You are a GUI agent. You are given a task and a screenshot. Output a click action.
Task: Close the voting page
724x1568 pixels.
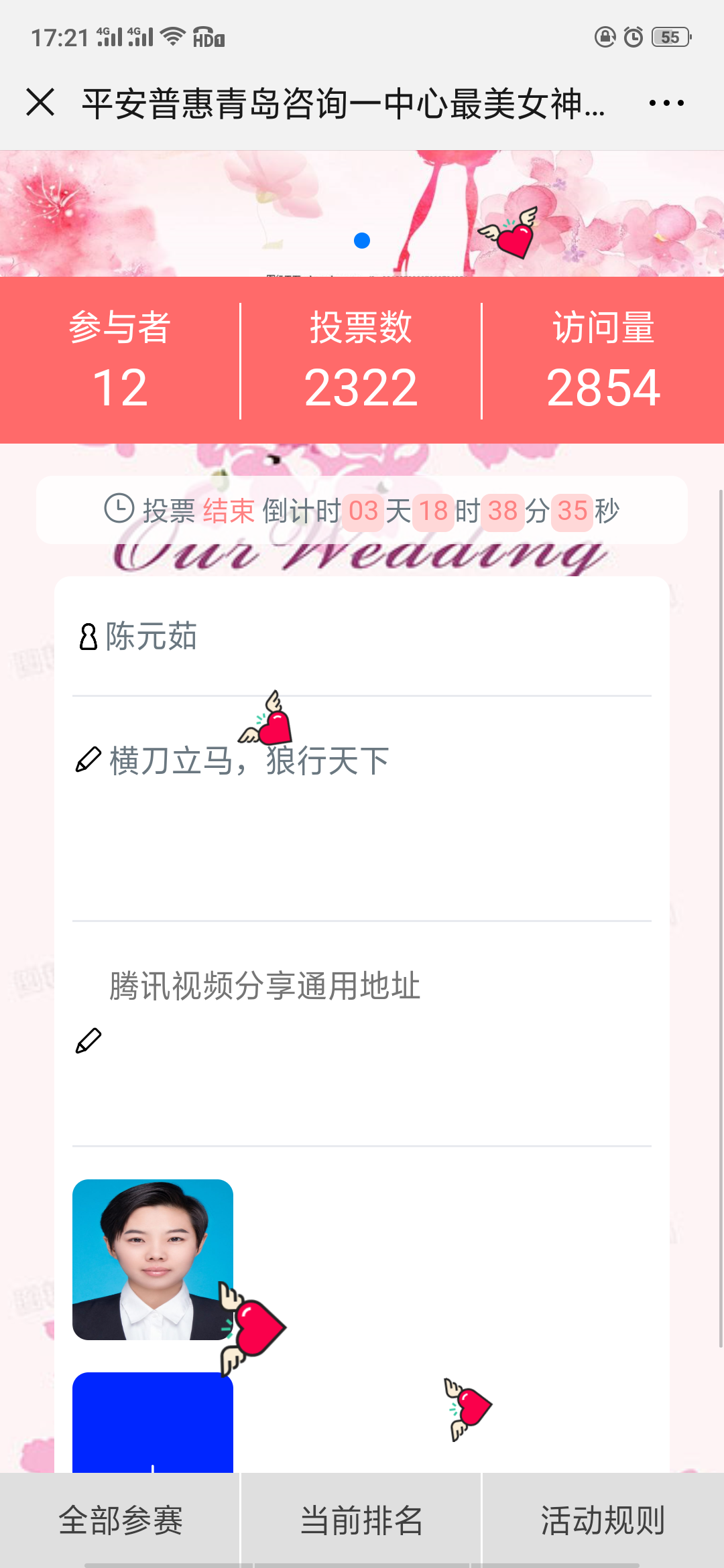[40, 103]
